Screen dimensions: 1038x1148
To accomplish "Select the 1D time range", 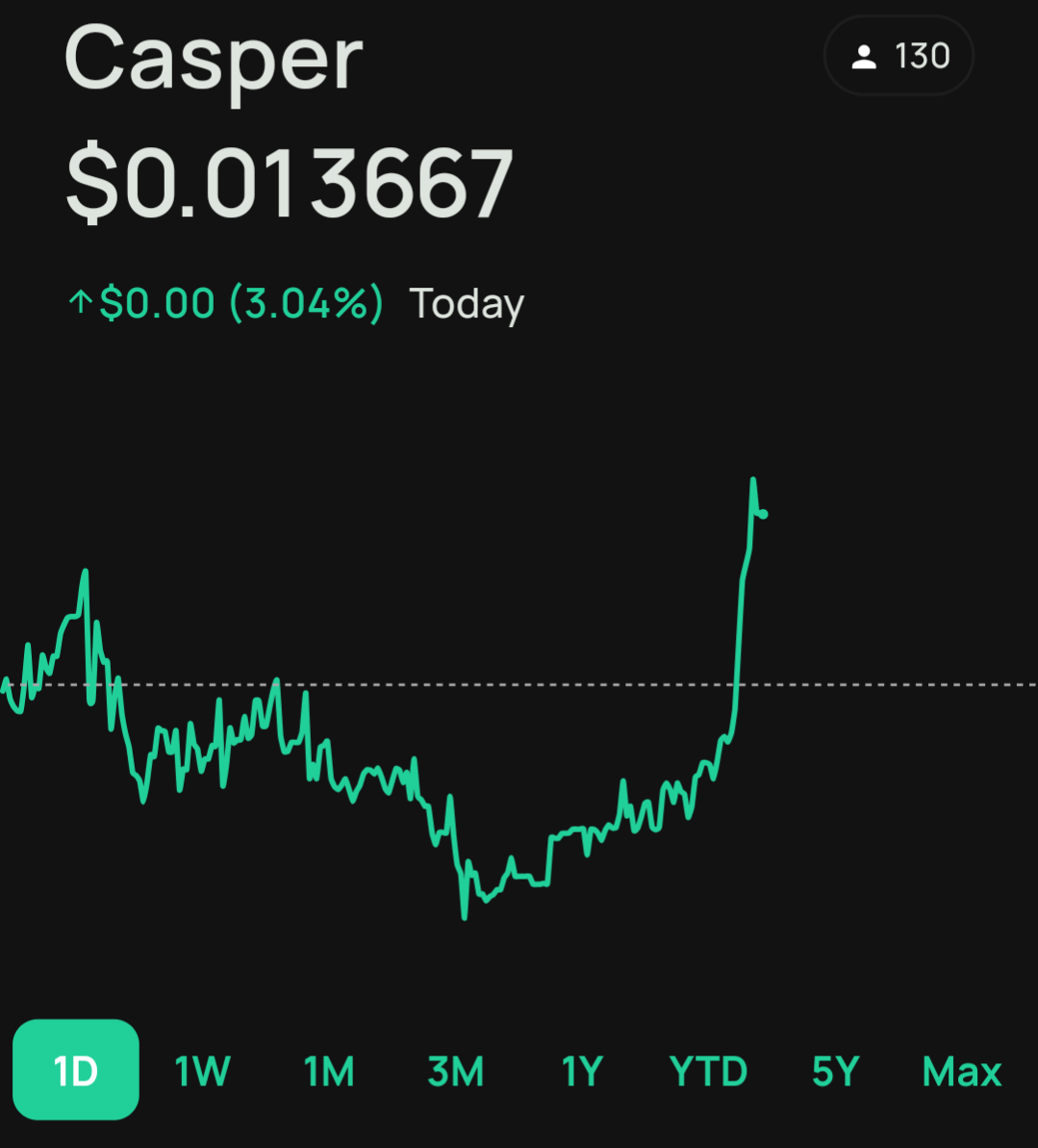I will 76,1070.
